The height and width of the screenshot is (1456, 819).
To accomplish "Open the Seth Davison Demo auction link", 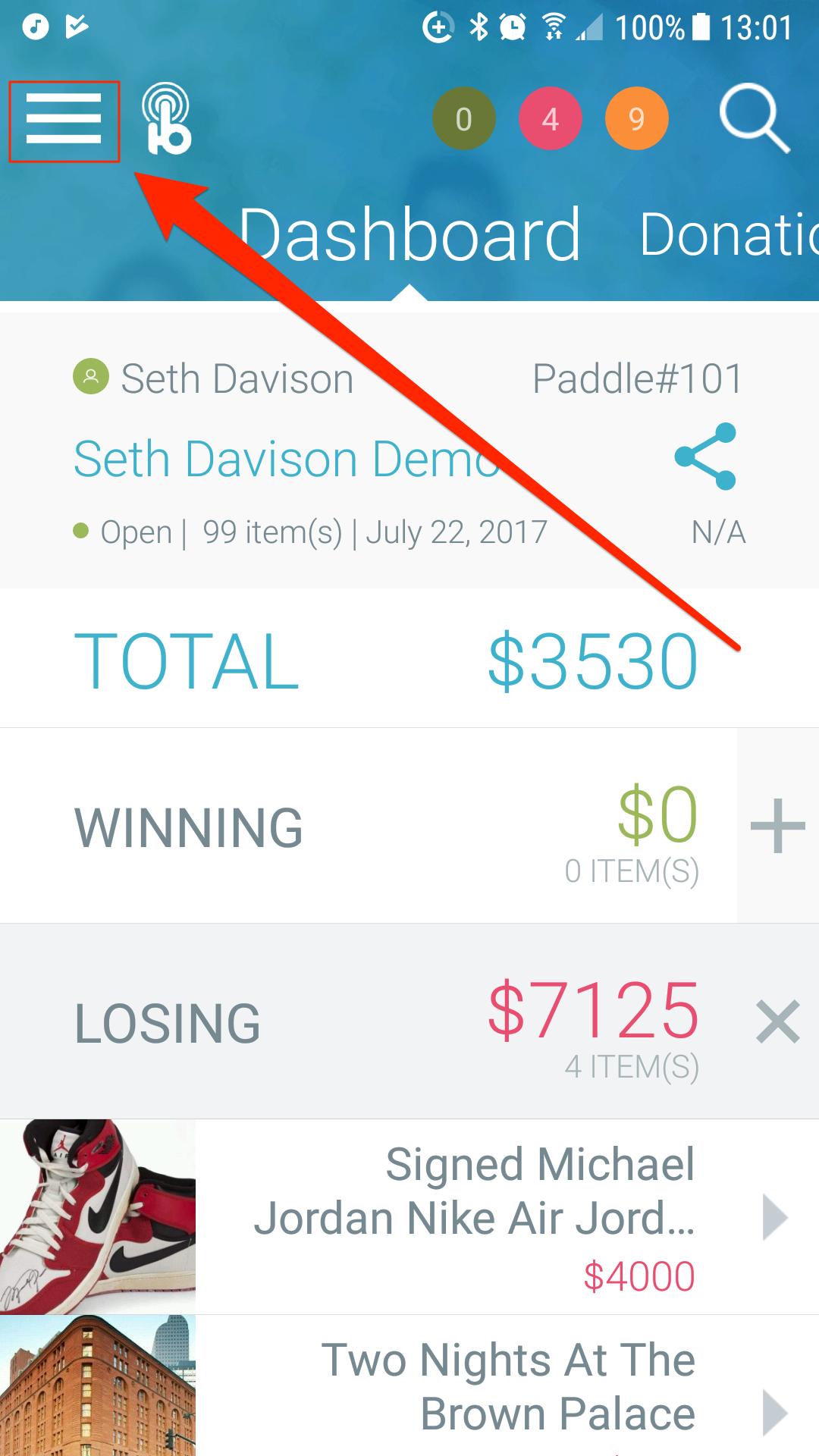I will tap(287, 459).
